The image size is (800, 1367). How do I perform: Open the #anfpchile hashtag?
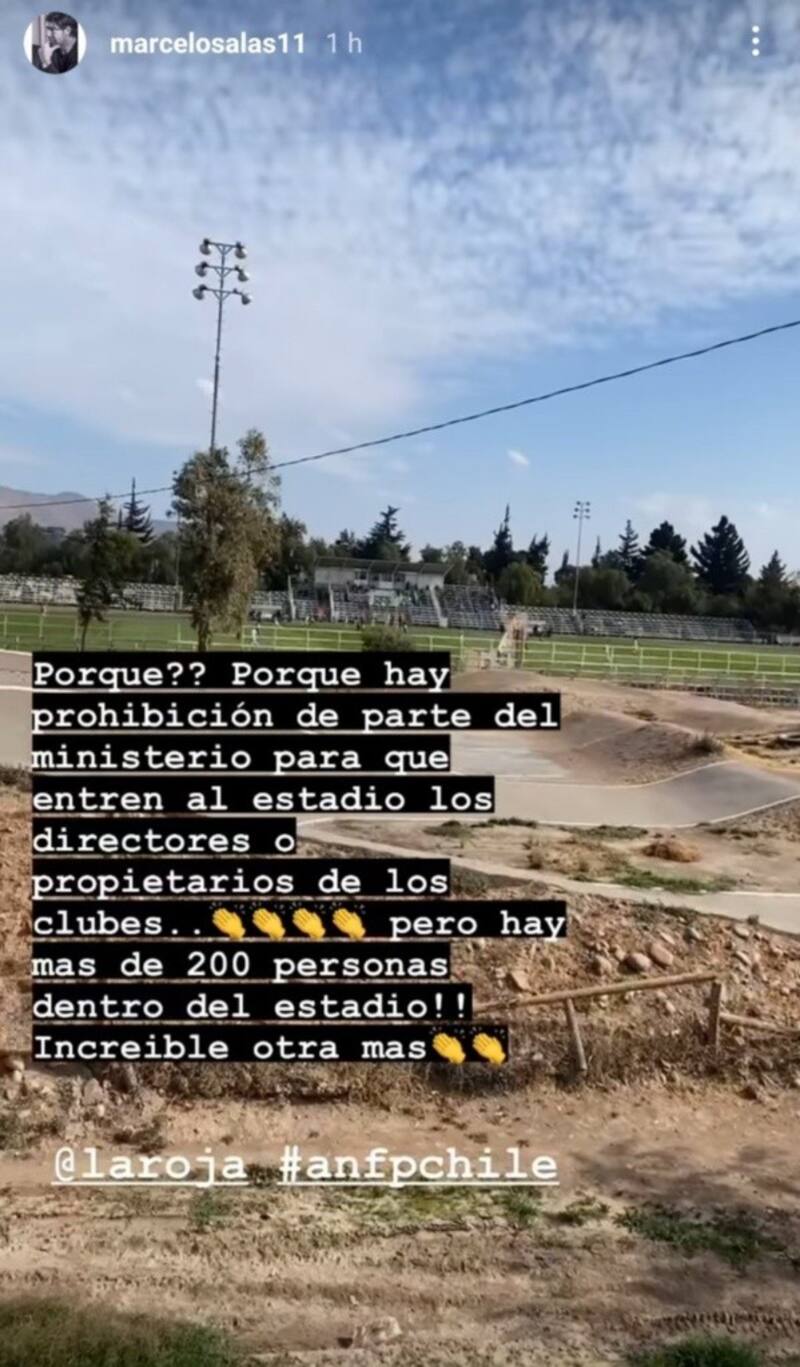[418, 1165]
